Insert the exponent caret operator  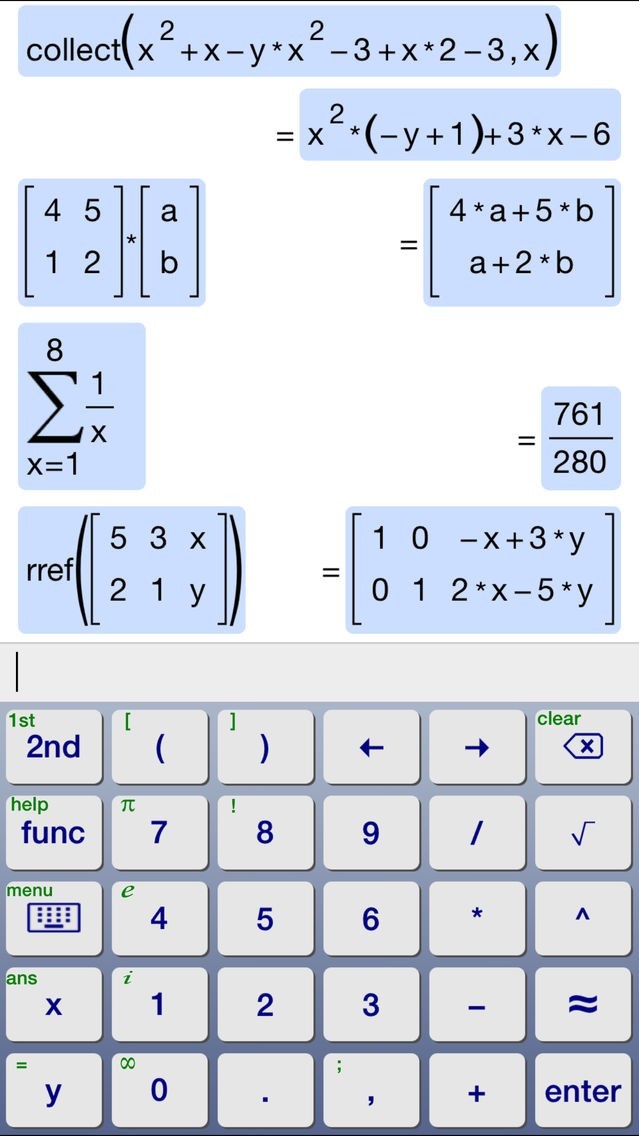click(x=583, y=919)
